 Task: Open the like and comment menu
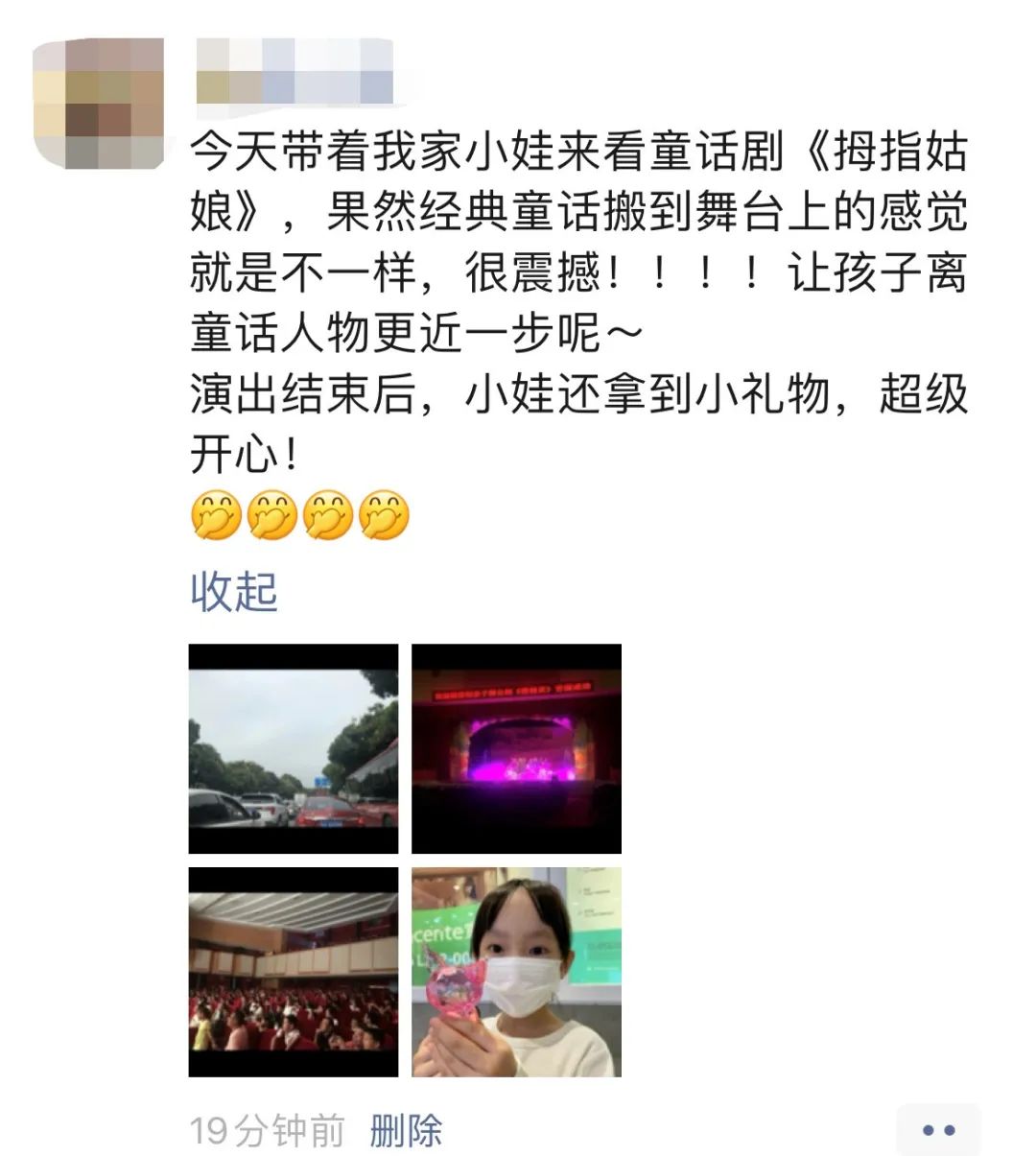tap(937, 1129)
